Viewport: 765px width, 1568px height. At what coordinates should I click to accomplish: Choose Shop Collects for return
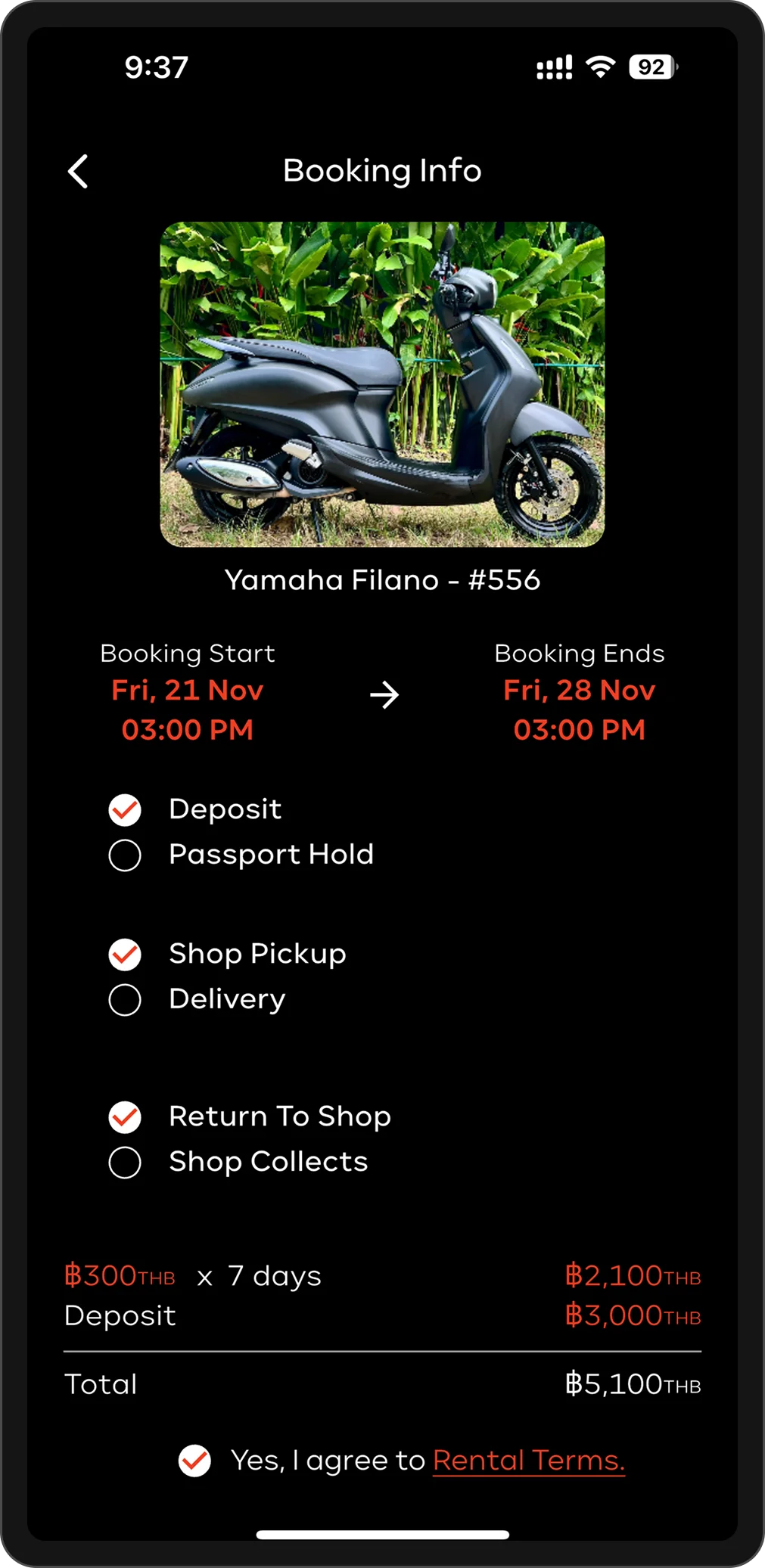(x=125, y=1163)
